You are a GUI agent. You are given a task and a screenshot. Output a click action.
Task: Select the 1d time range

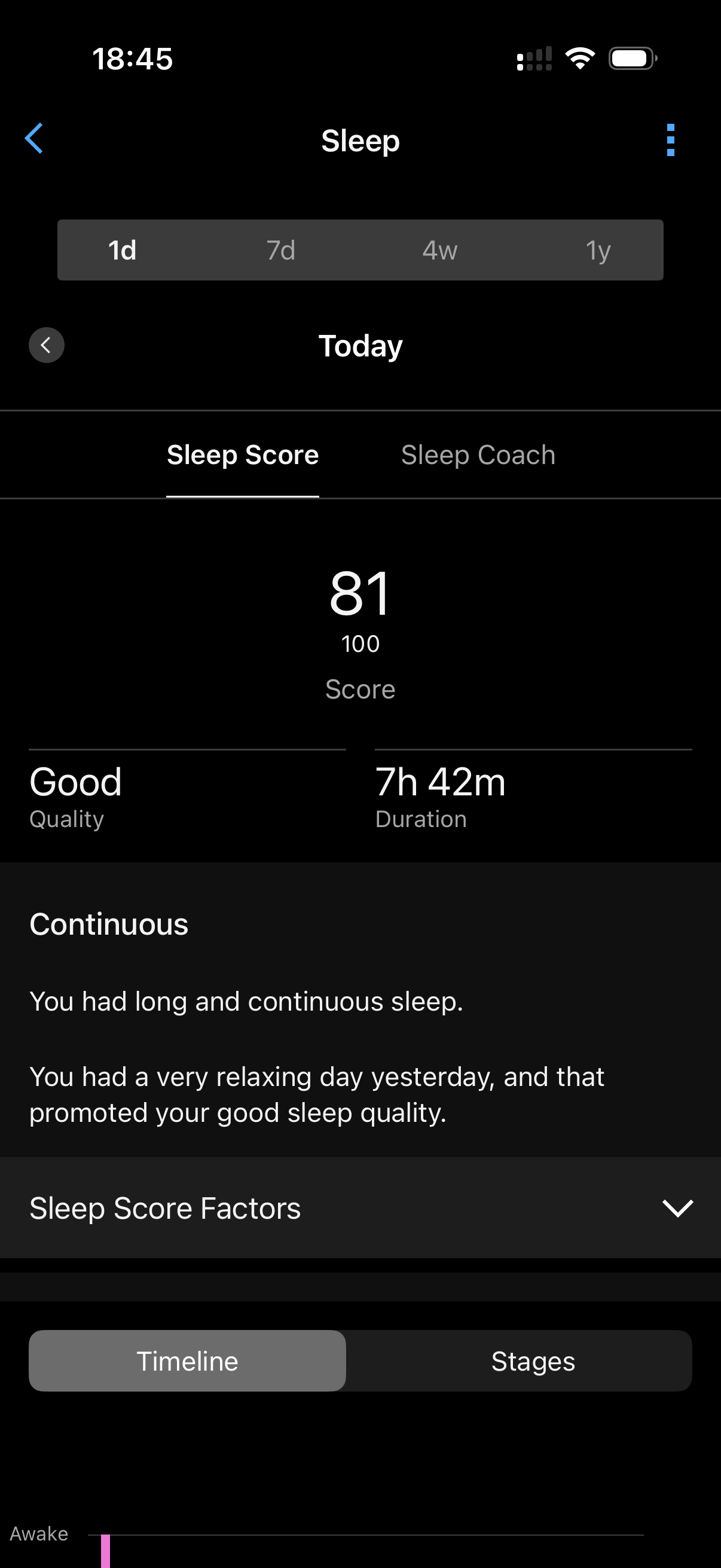tap(123, 250)
